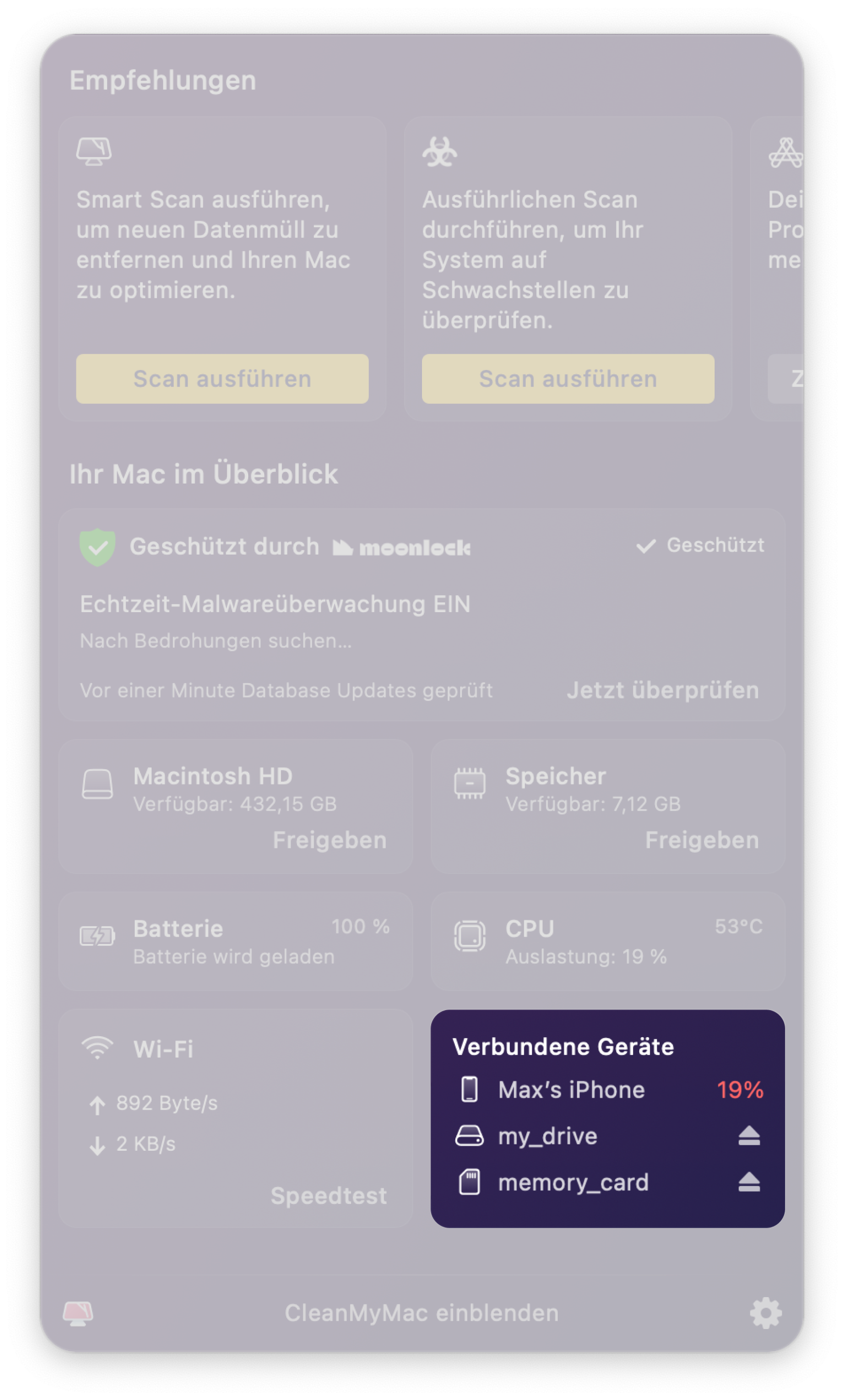Open the CPU card

click(x=608, y=942)
